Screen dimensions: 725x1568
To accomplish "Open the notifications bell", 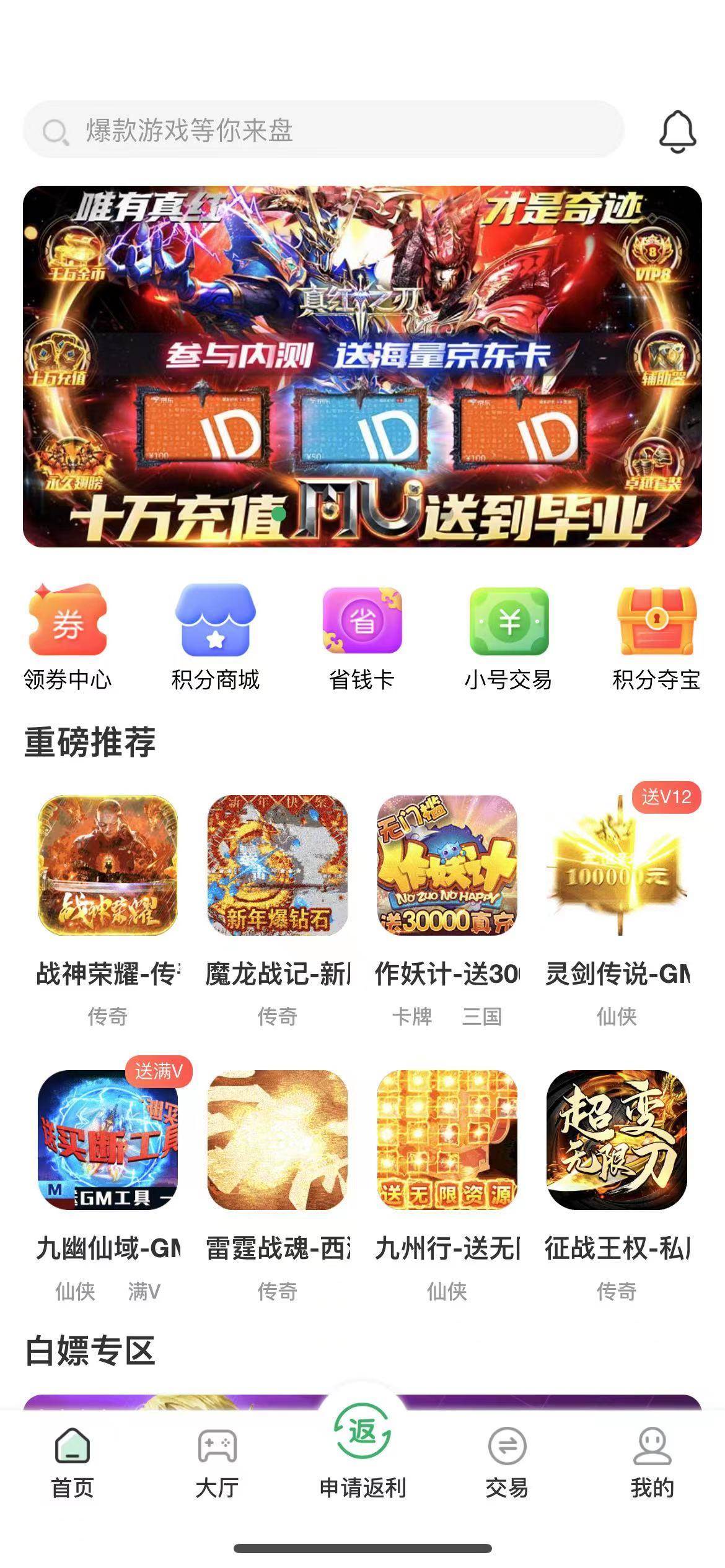I will [677, 131].
